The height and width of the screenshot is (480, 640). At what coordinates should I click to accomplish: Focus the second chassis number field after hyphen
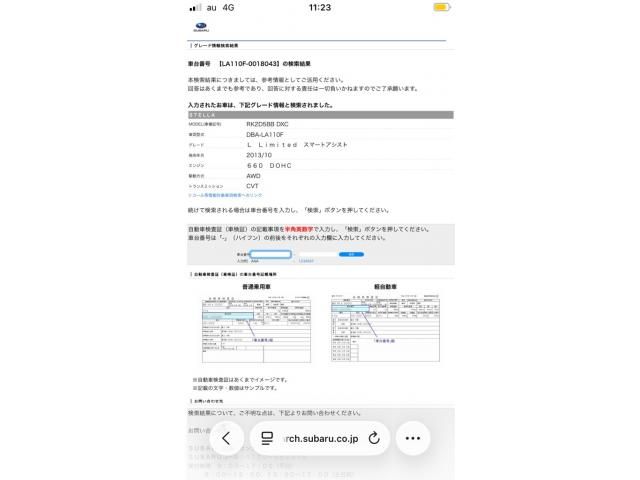point(316,254)
